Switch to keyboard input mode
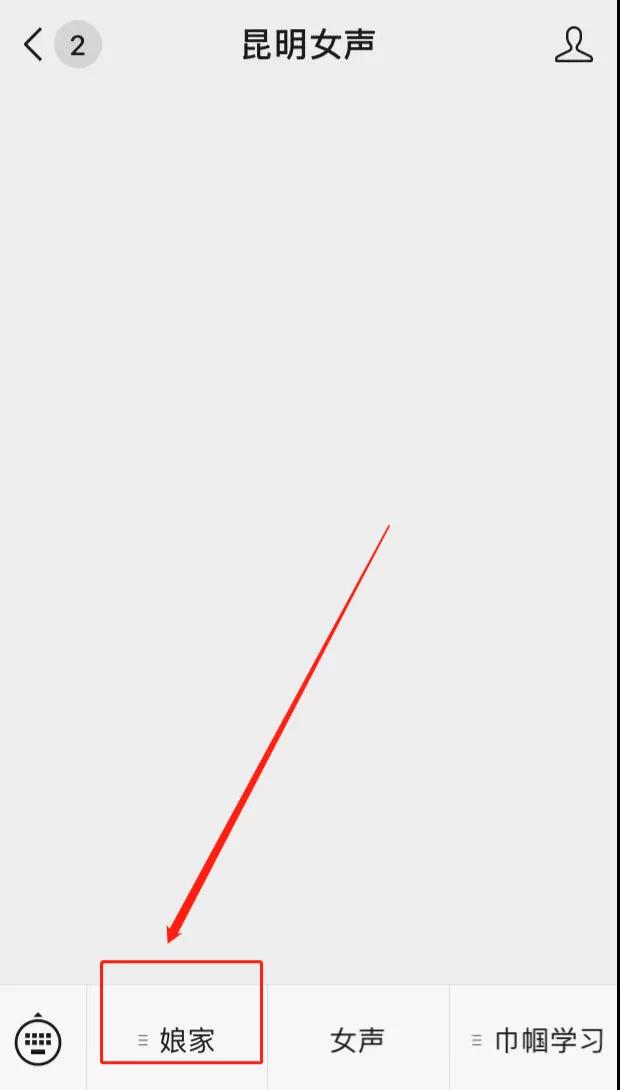Screen dimensions: 620x1090 click(38, 1040)
